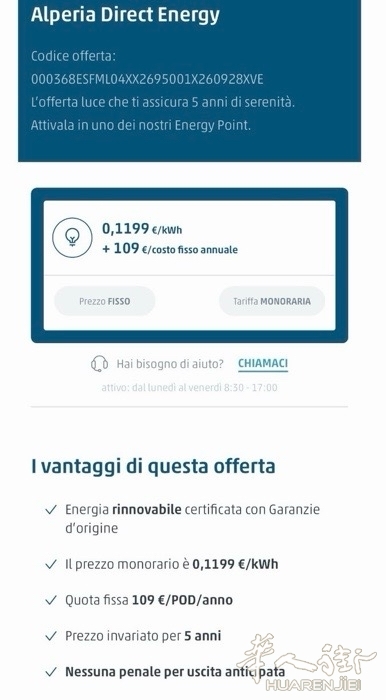
Task: Tap the CHIAMACI link for help
Action: pos(263,363)
